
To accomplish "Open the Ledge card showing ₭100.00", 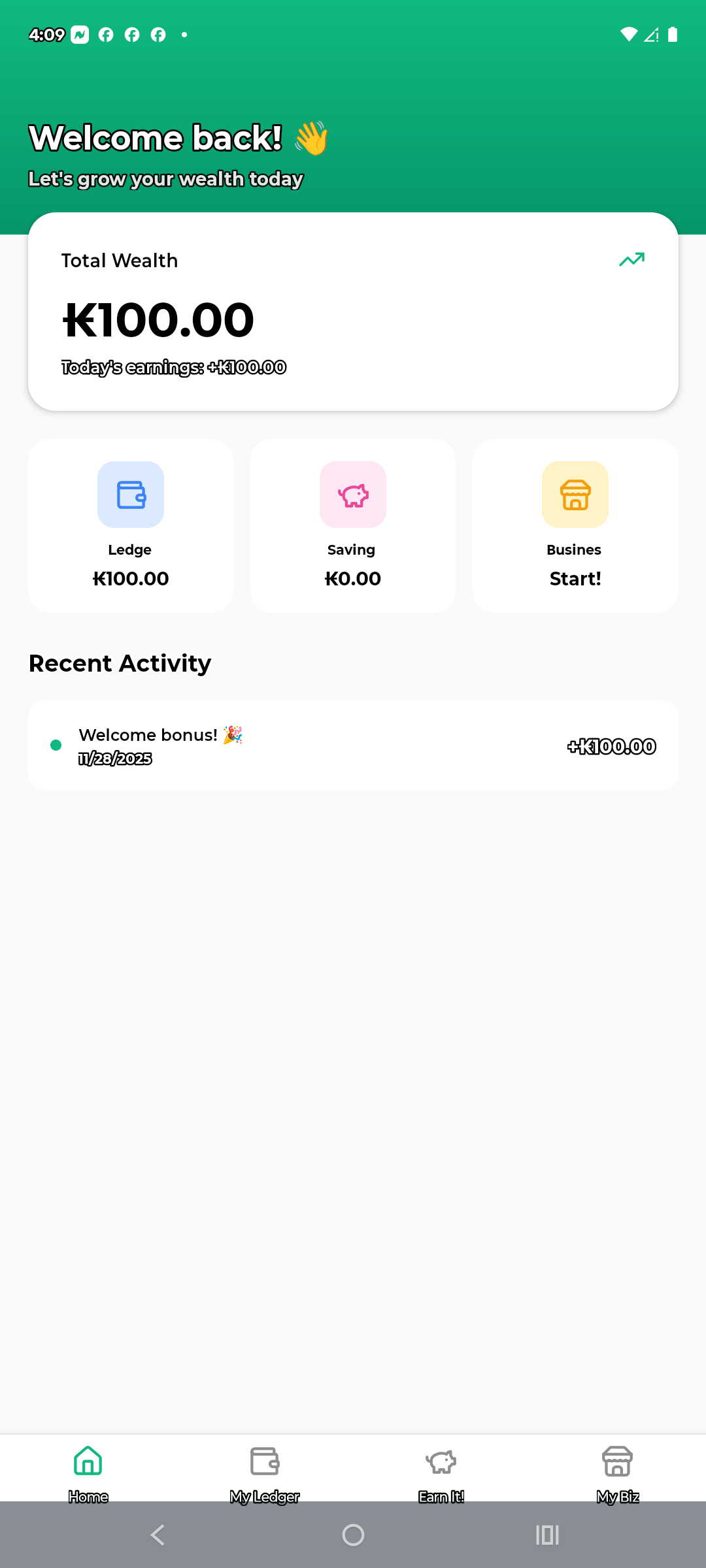I will click(x=131, y=526).
